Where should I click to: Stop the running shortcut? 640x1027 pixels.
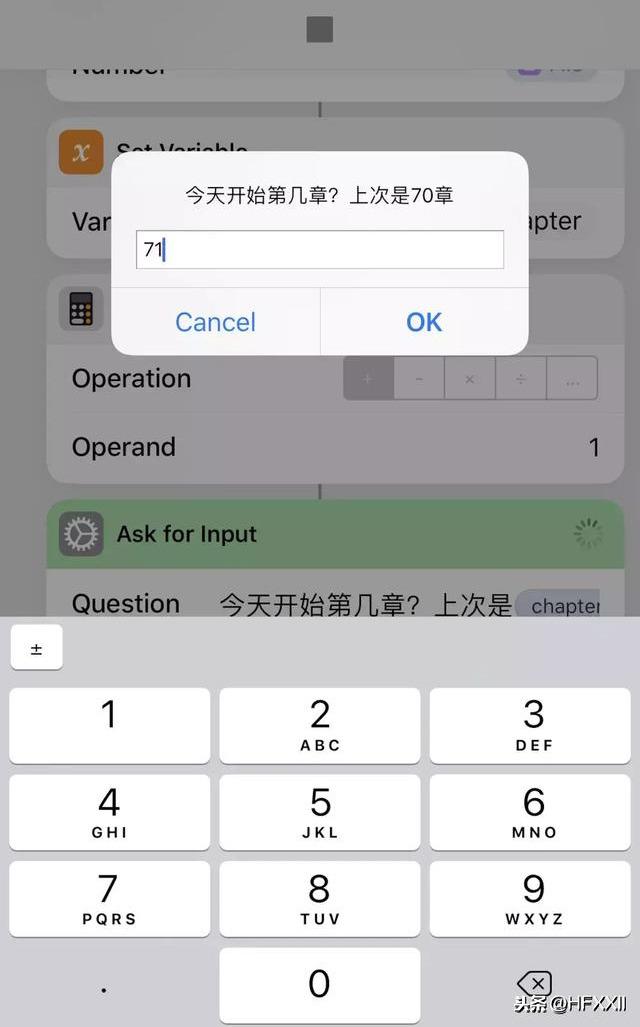tap(320, 29)
